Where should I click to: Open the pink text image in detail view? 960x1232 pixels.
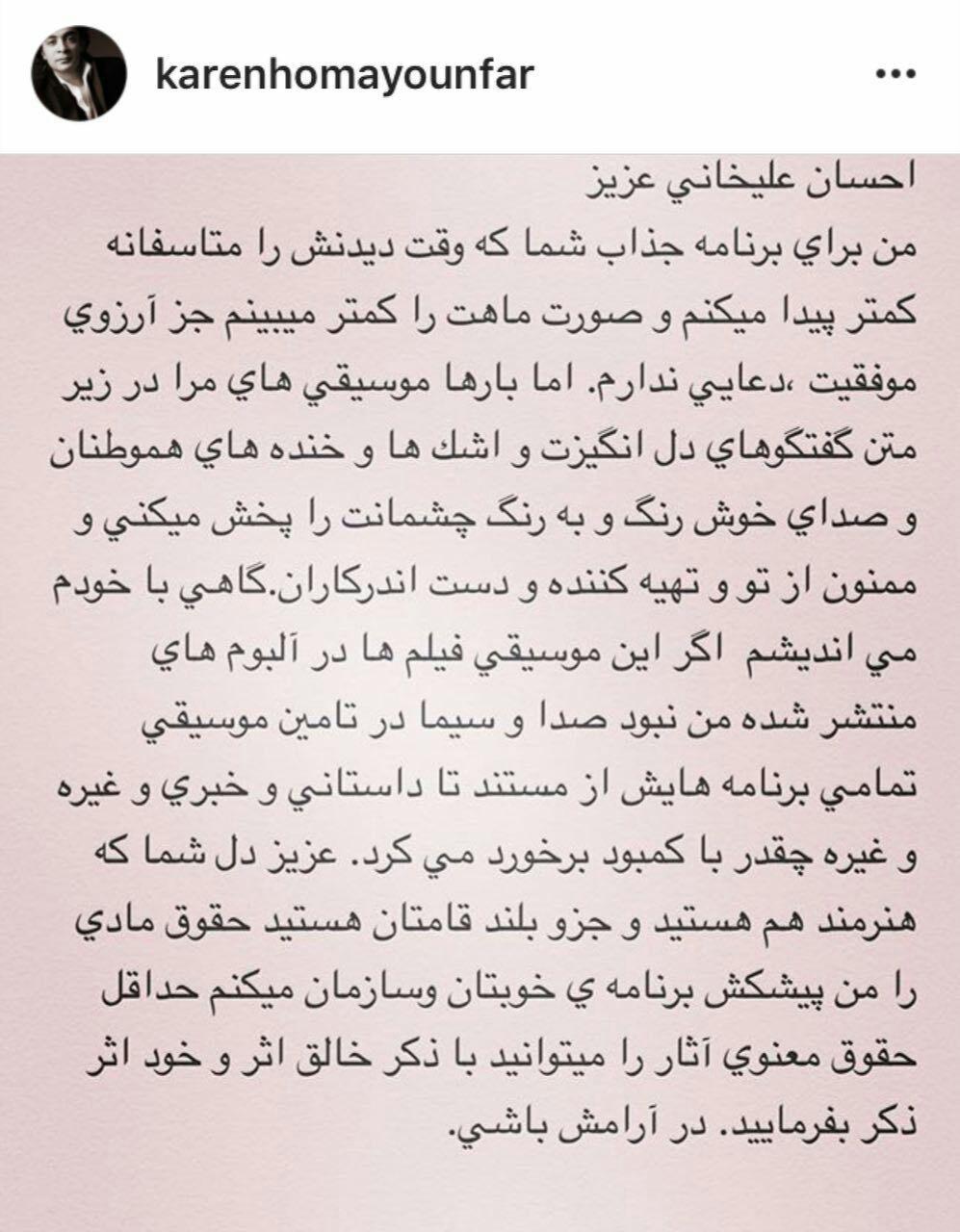point(480,674)
